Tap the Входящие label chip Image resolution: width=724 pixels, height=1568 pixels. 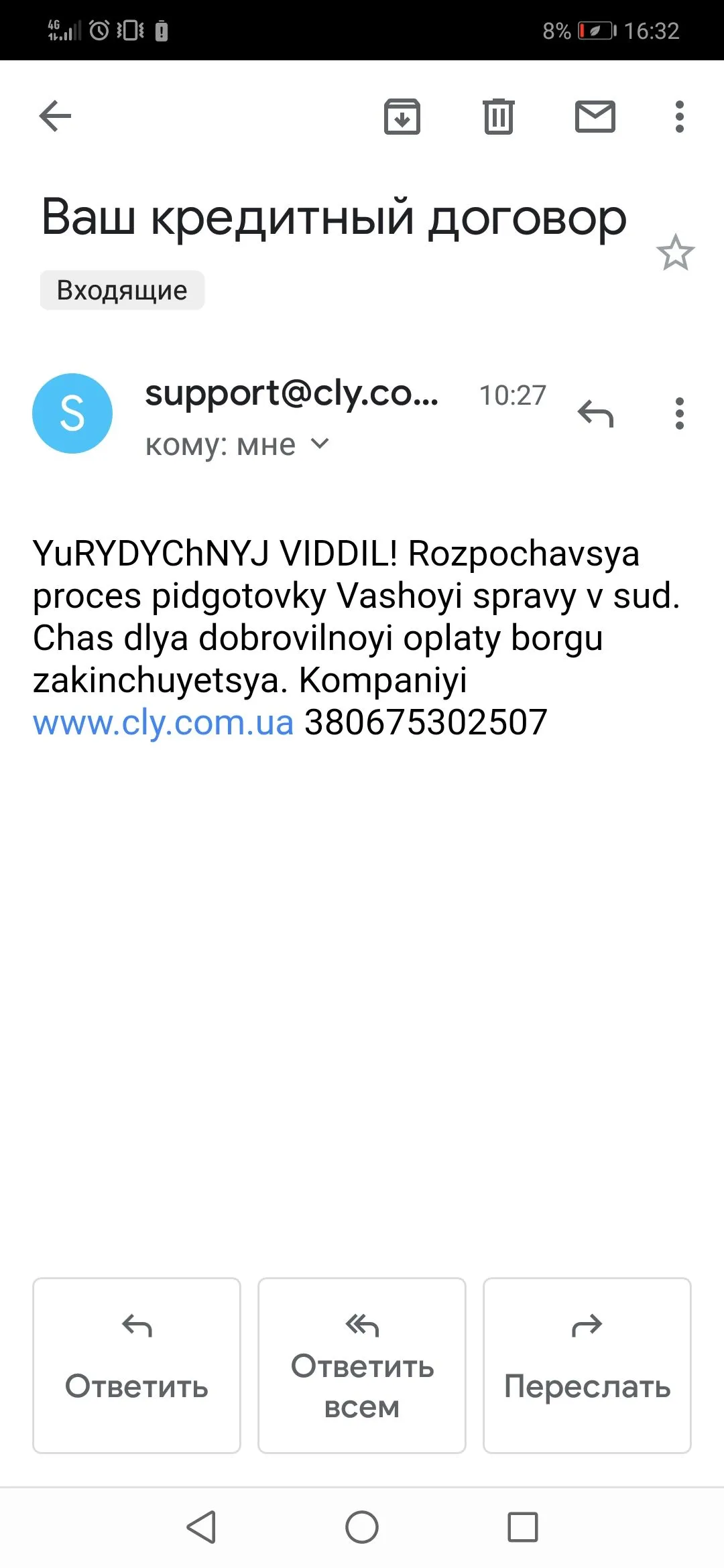pos(122,290)
